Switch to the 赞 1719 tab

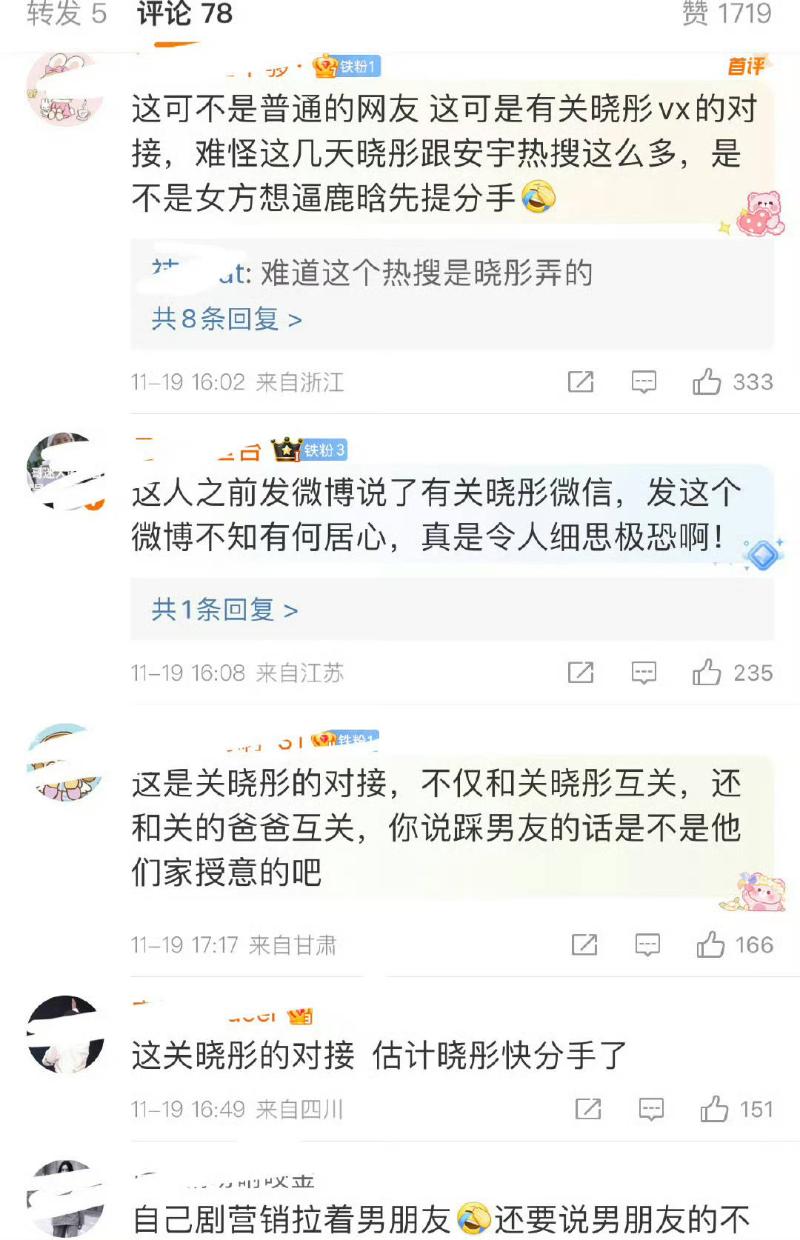pyautogui.click(x=726, y=14)
